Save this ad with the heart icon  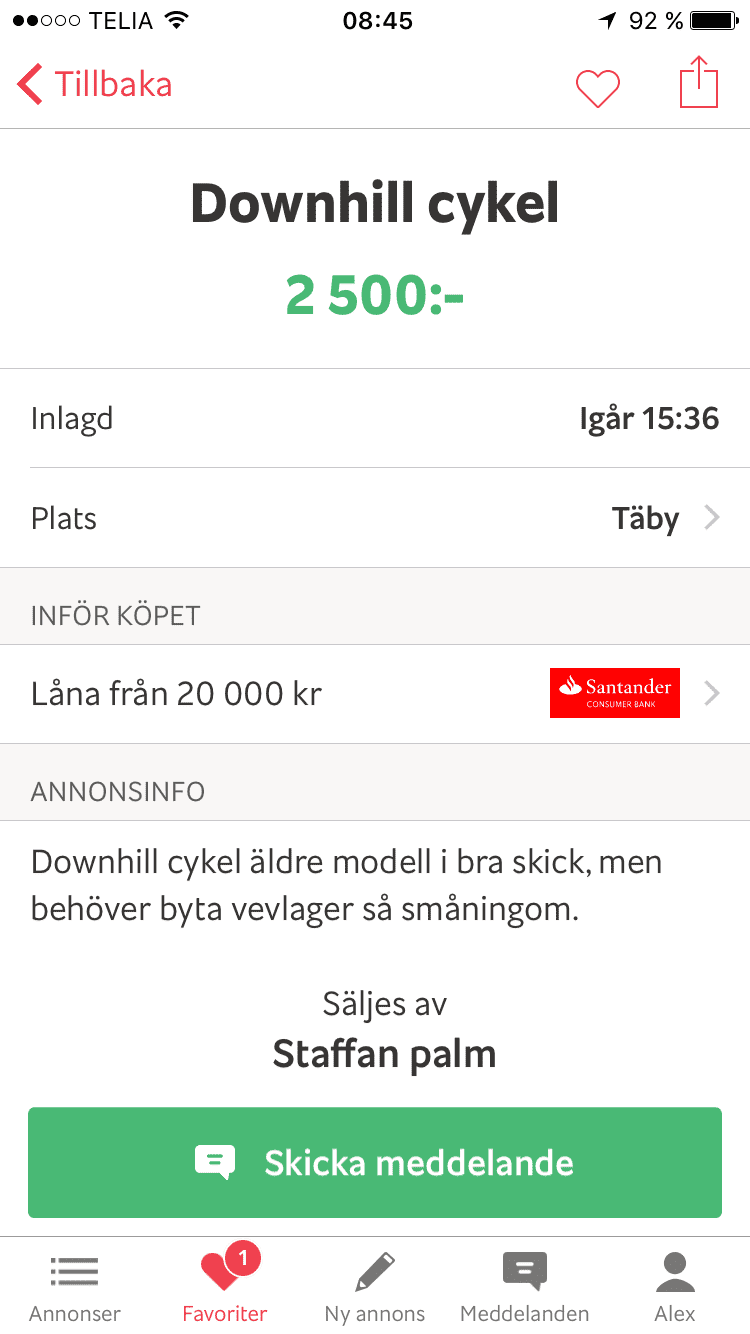598,88
